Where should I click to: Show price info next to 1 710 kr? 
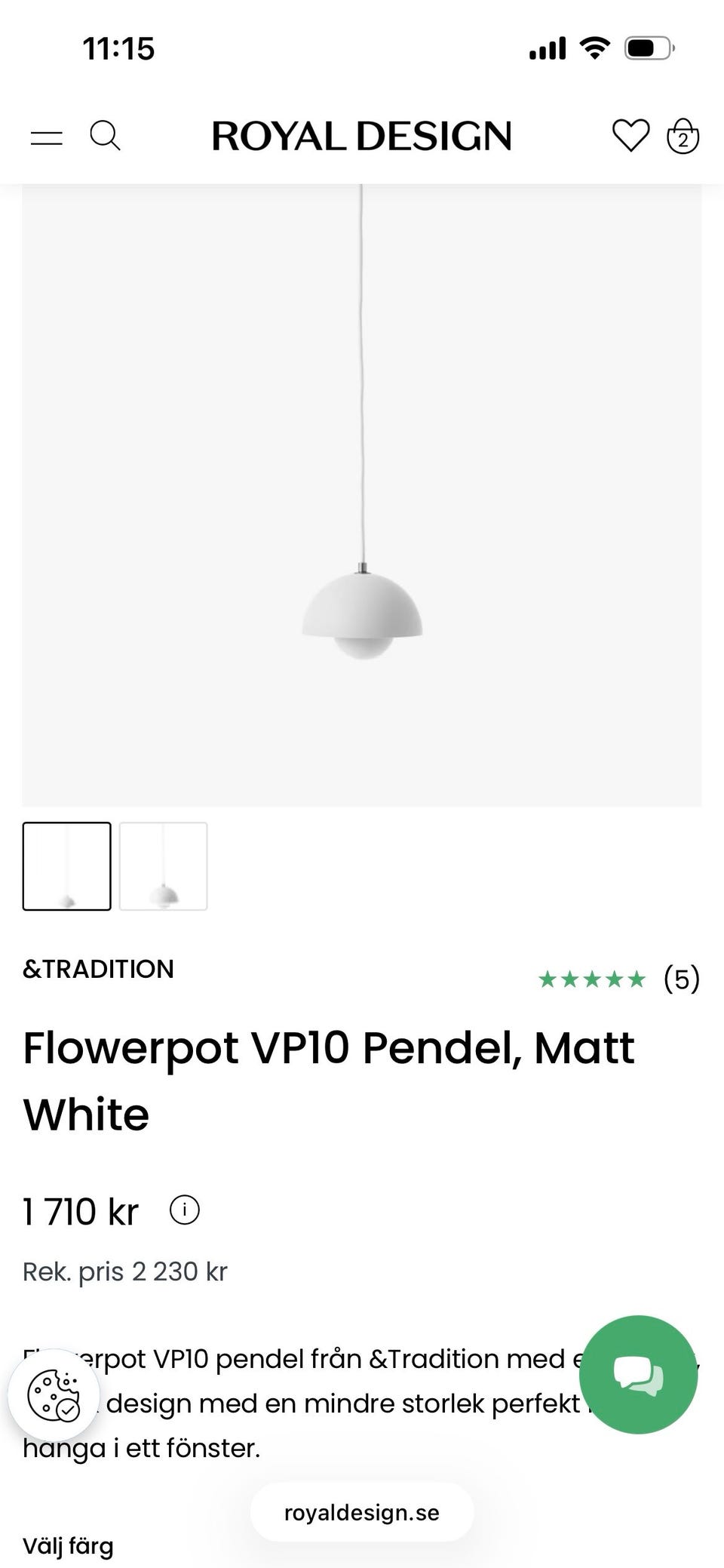(185, 1210)
